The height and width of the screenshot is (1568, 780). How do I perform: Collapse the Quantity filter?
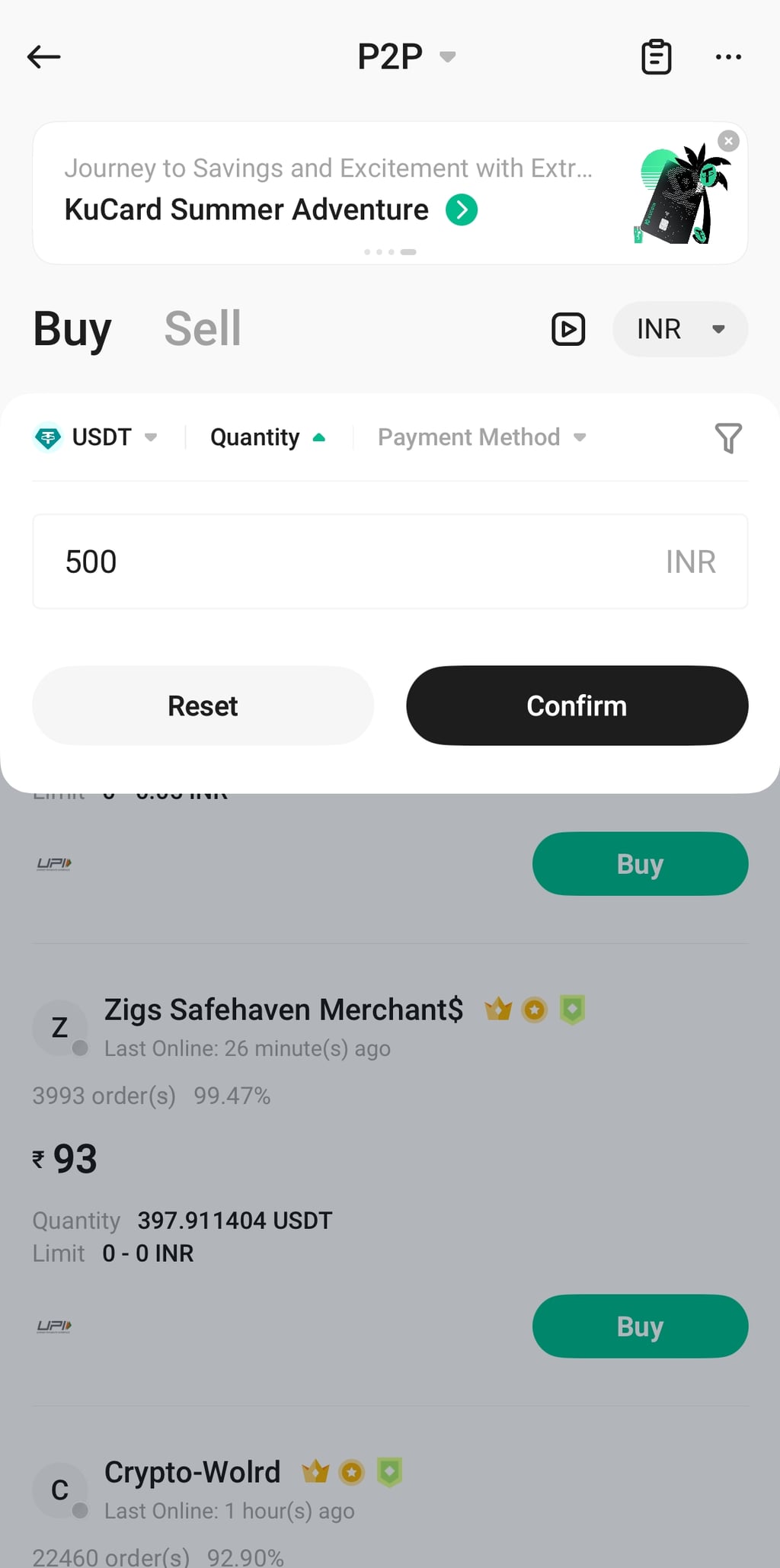pos(268,437)
